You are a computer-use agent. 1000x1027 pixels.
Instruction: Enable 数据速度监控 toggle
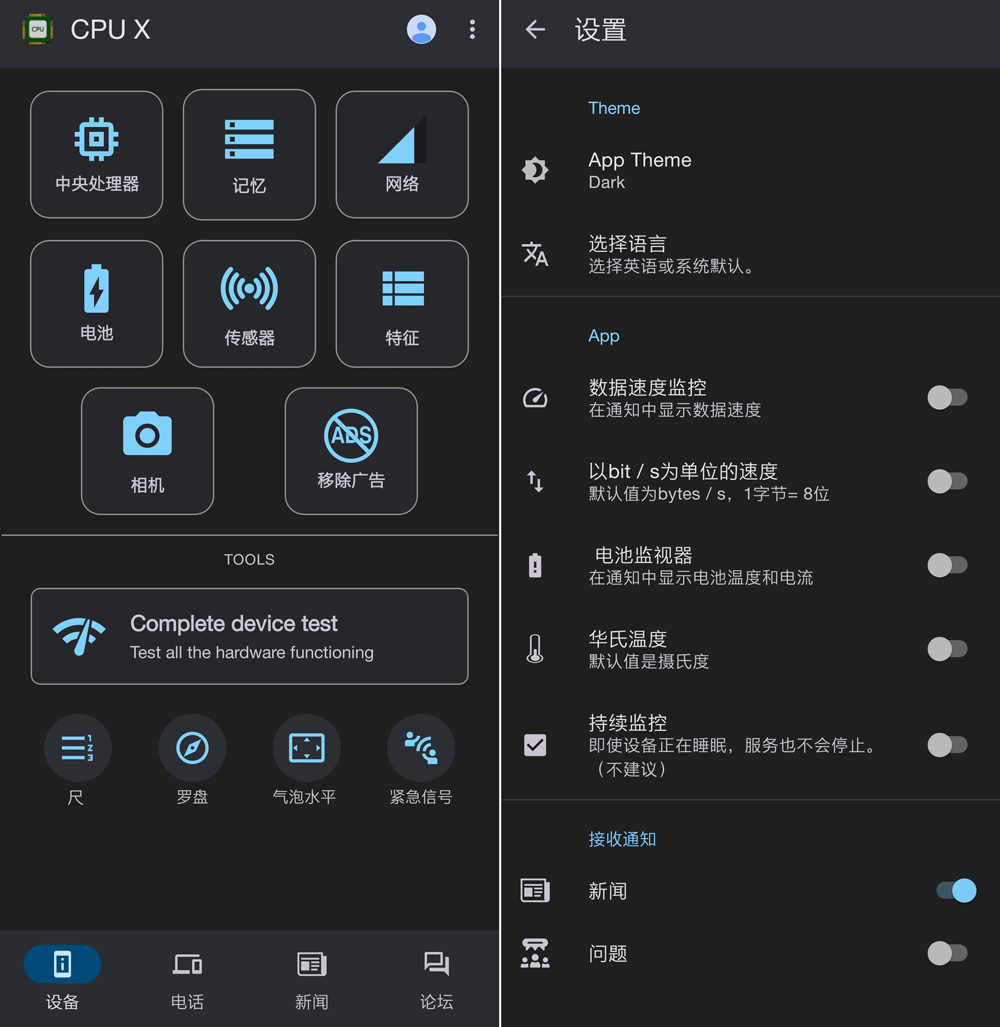946,397
